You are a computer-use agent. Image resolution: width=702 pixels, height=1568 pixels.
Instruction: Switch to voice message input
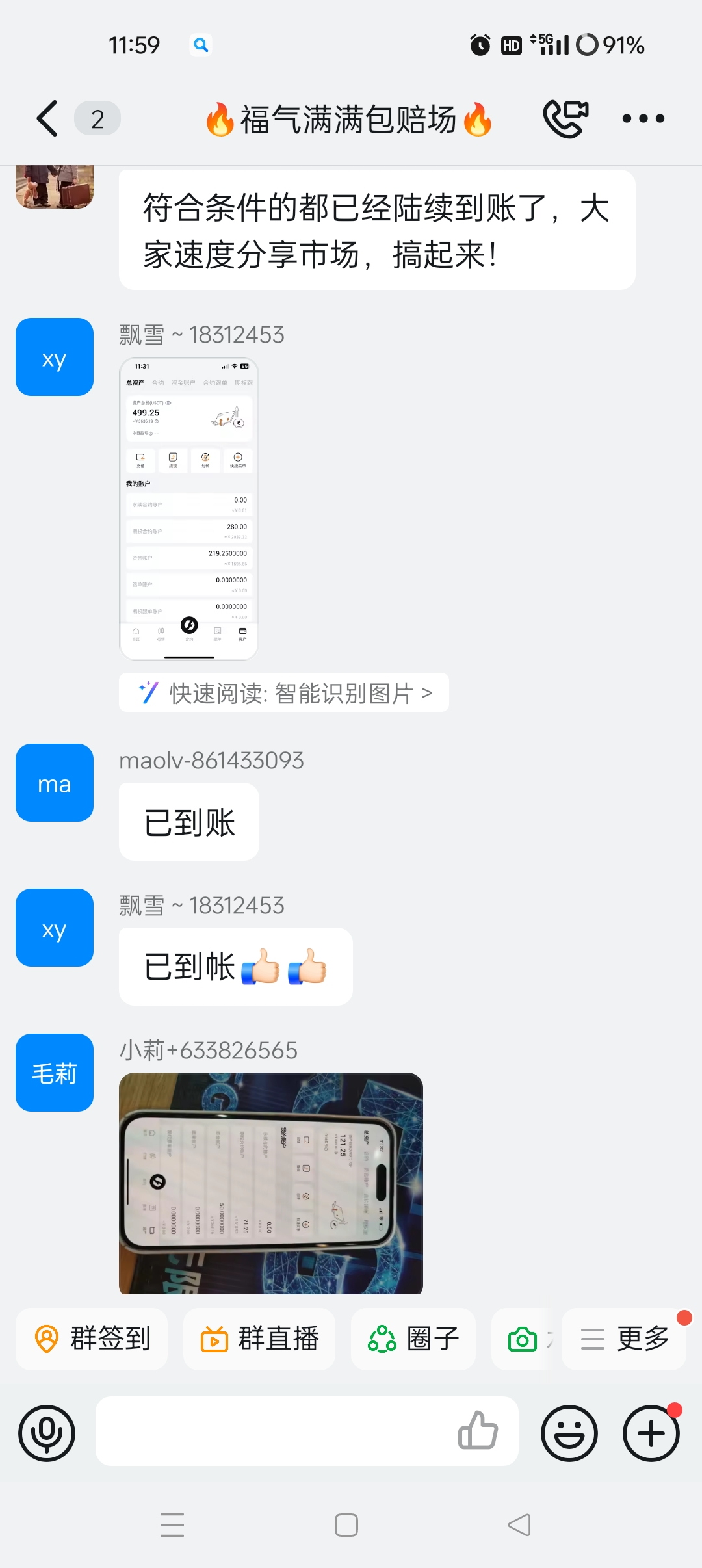[47, 1433]
